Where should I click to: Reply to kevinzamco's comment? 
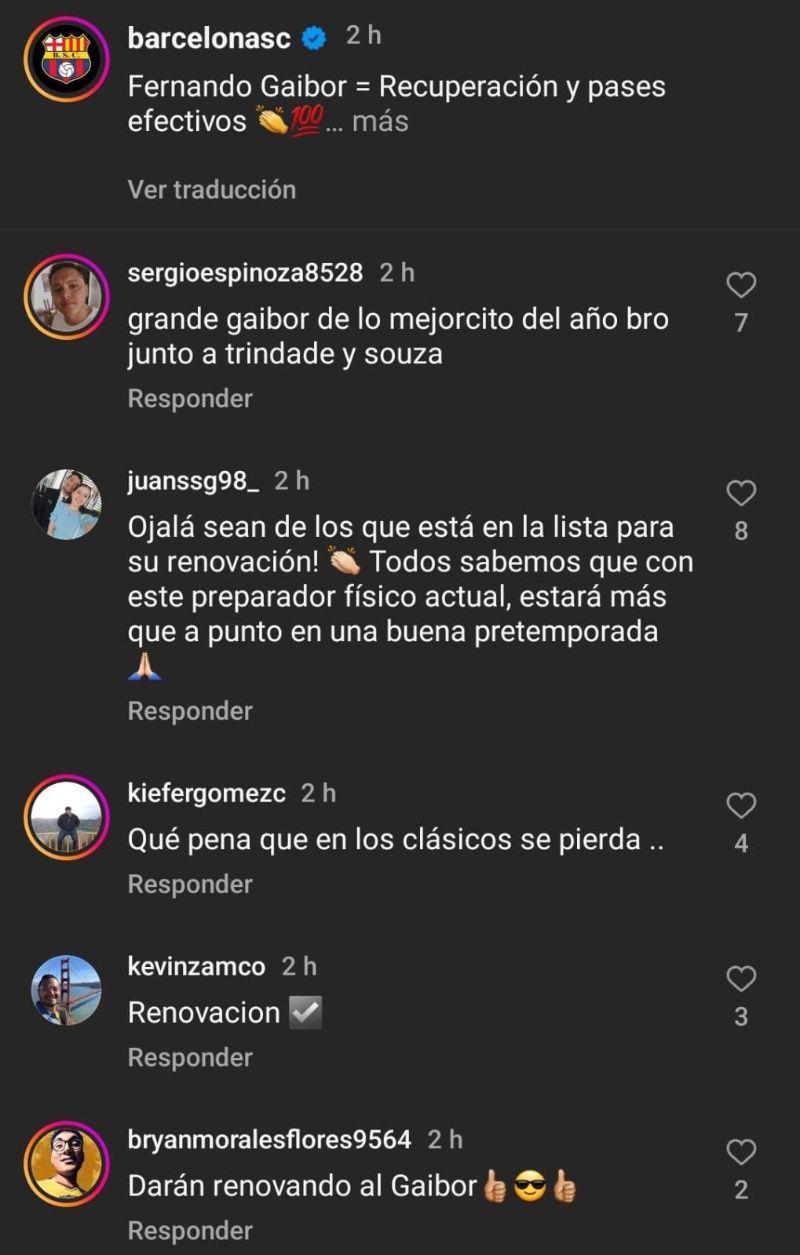(x=190, y=1058)
